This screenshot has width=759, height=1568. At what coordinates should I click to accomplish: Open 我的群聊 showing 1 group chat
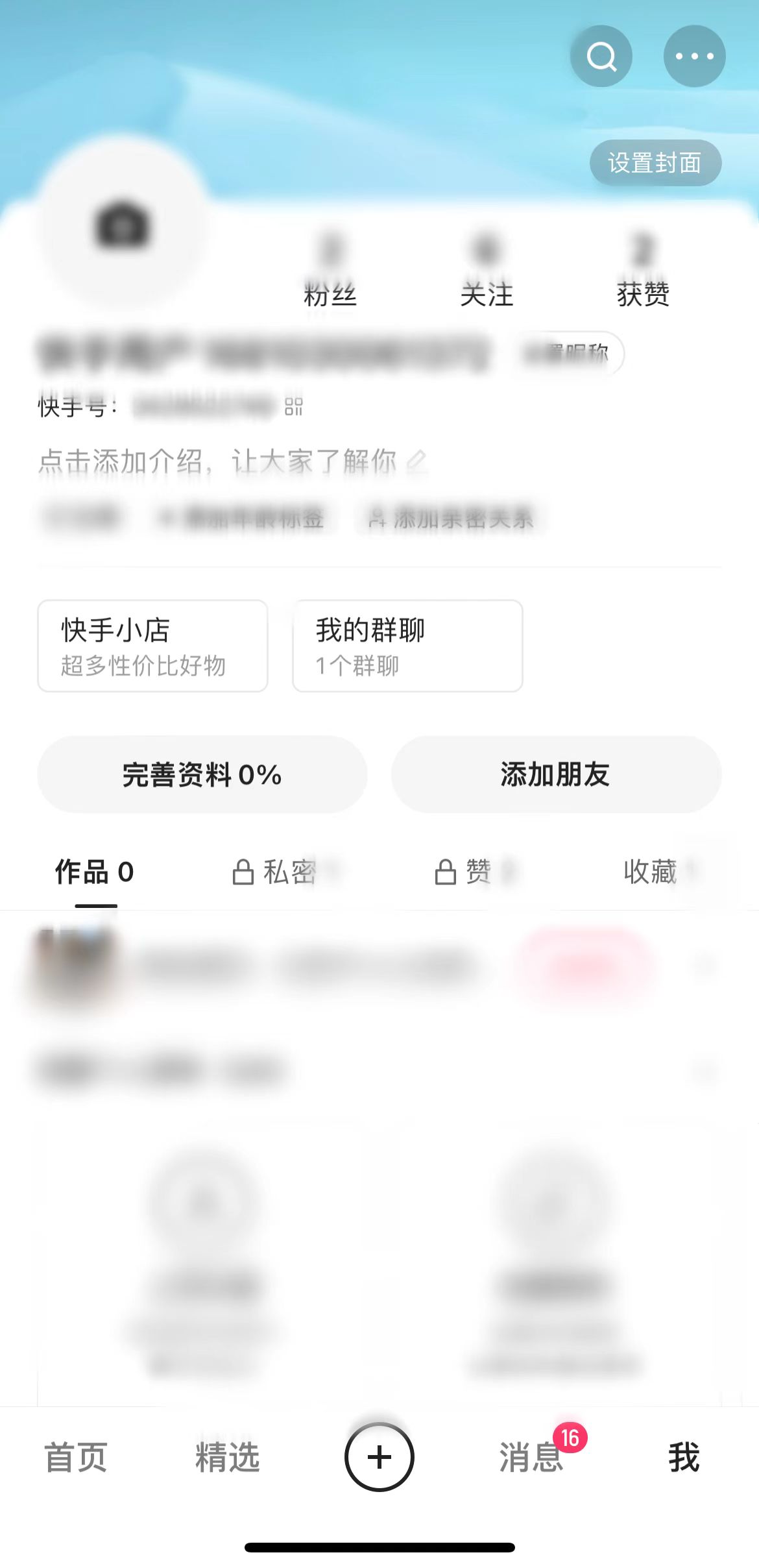(x=407, y=646)
